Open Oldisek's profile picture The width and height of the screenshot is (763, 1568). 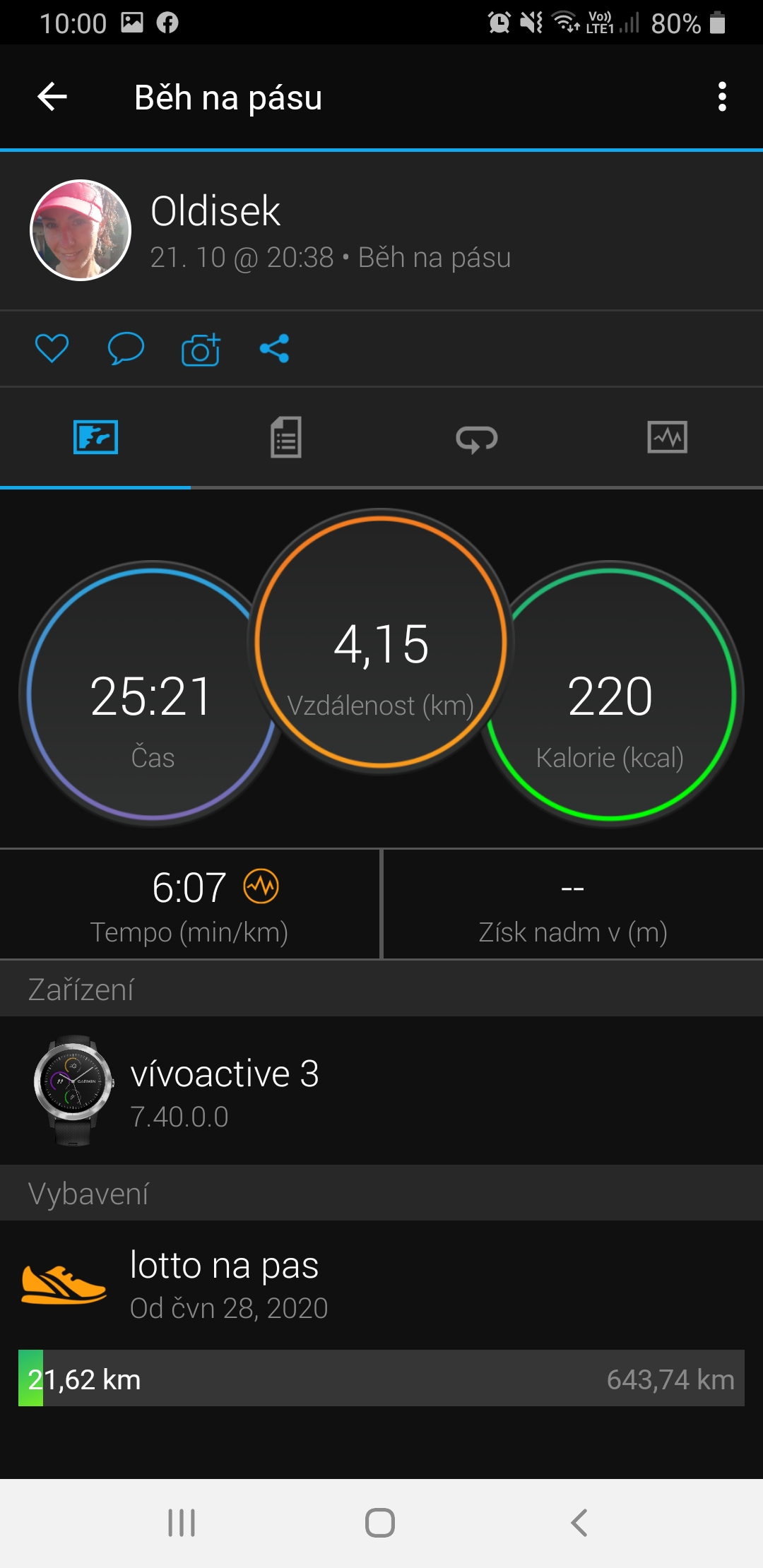(x=81, y=230)
